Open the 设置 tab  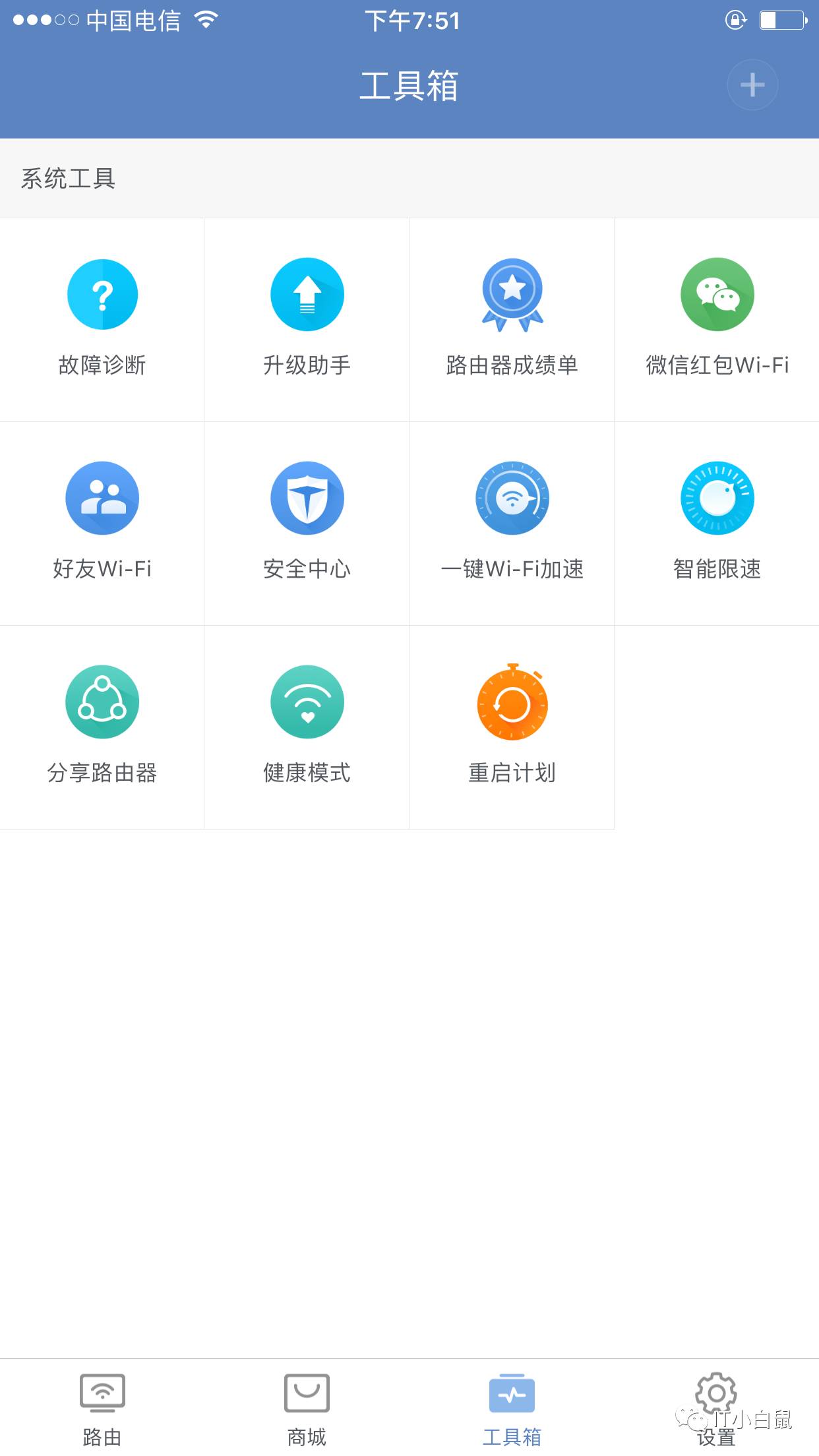point(716,1409)
